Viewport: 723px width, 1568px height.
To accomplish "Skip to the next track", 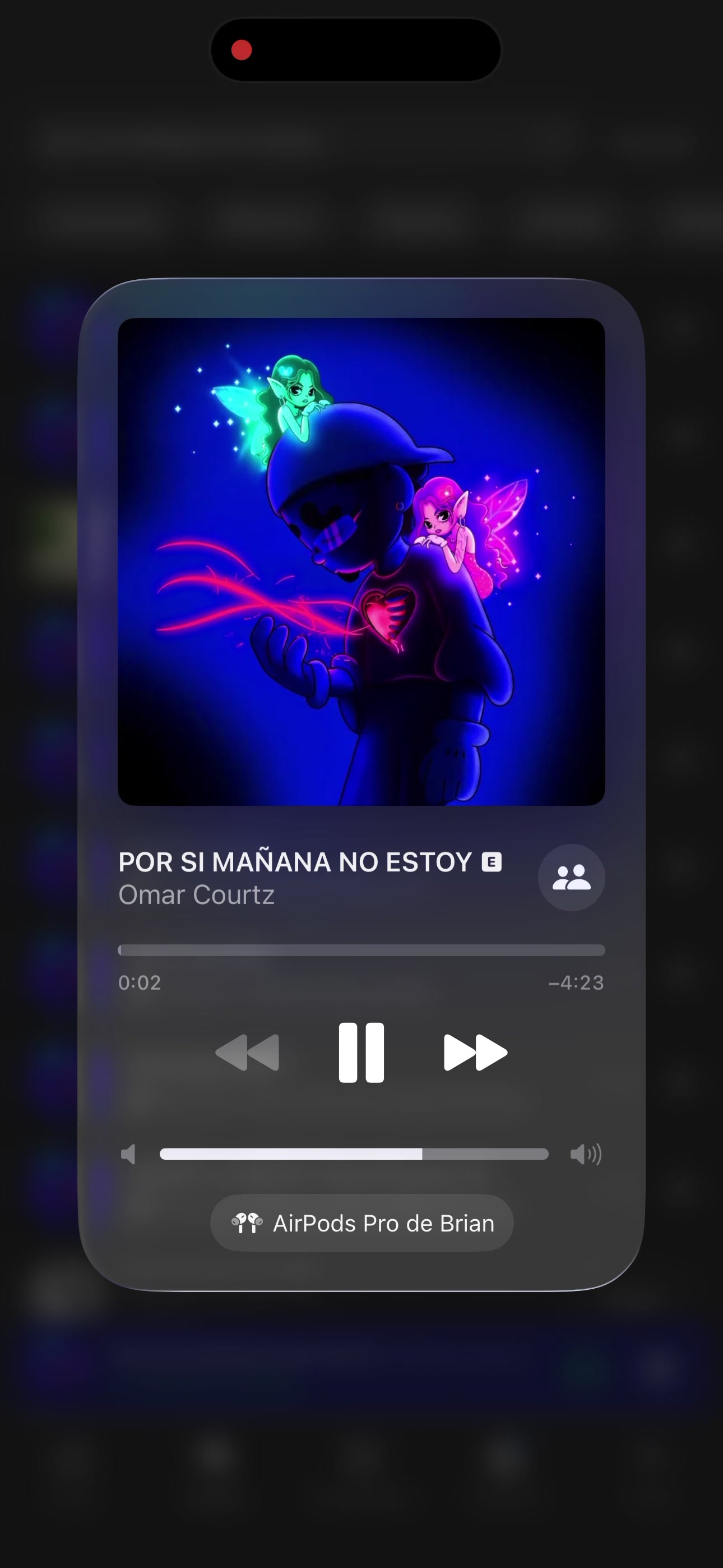I will pyautogui.click(x=475, y=1053).
